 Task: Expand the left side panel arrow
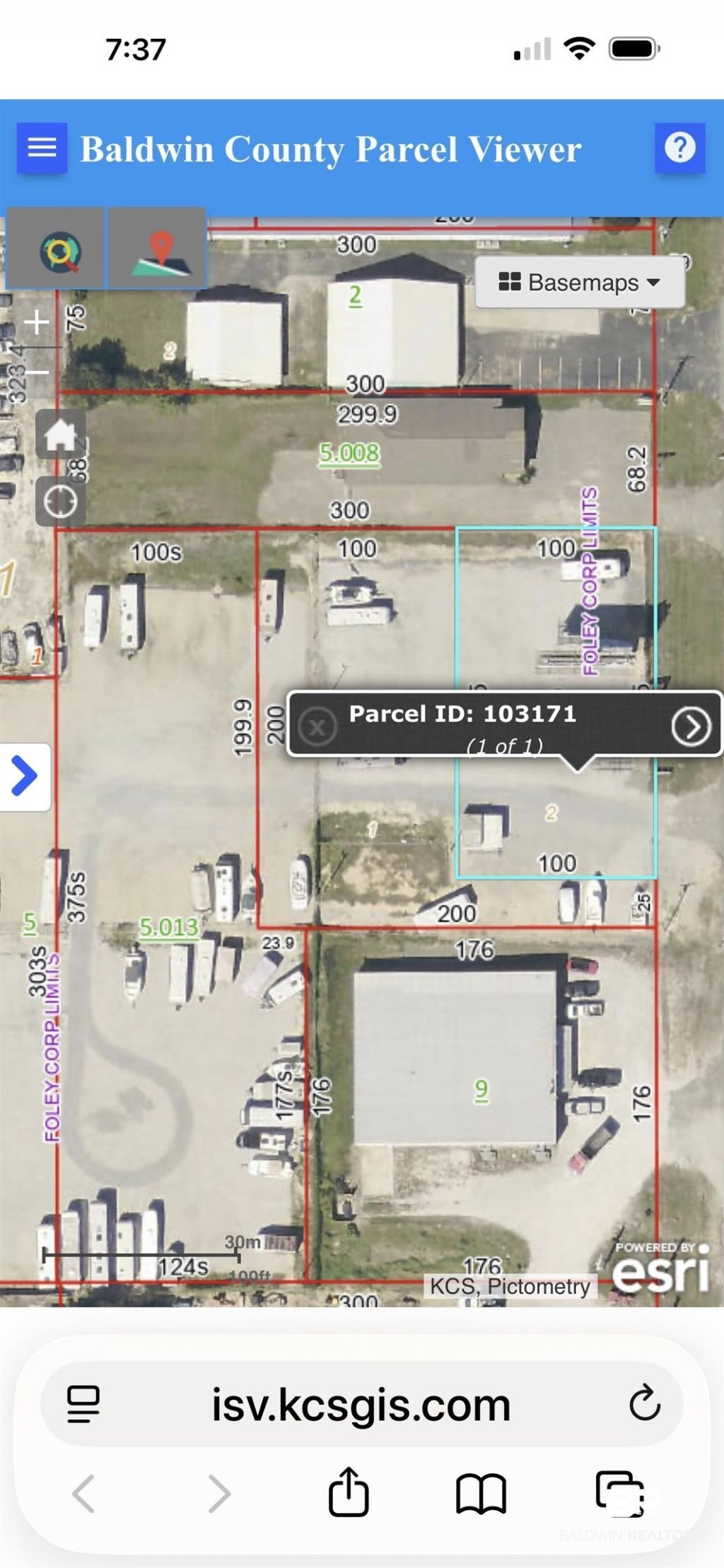pos(25,777)
